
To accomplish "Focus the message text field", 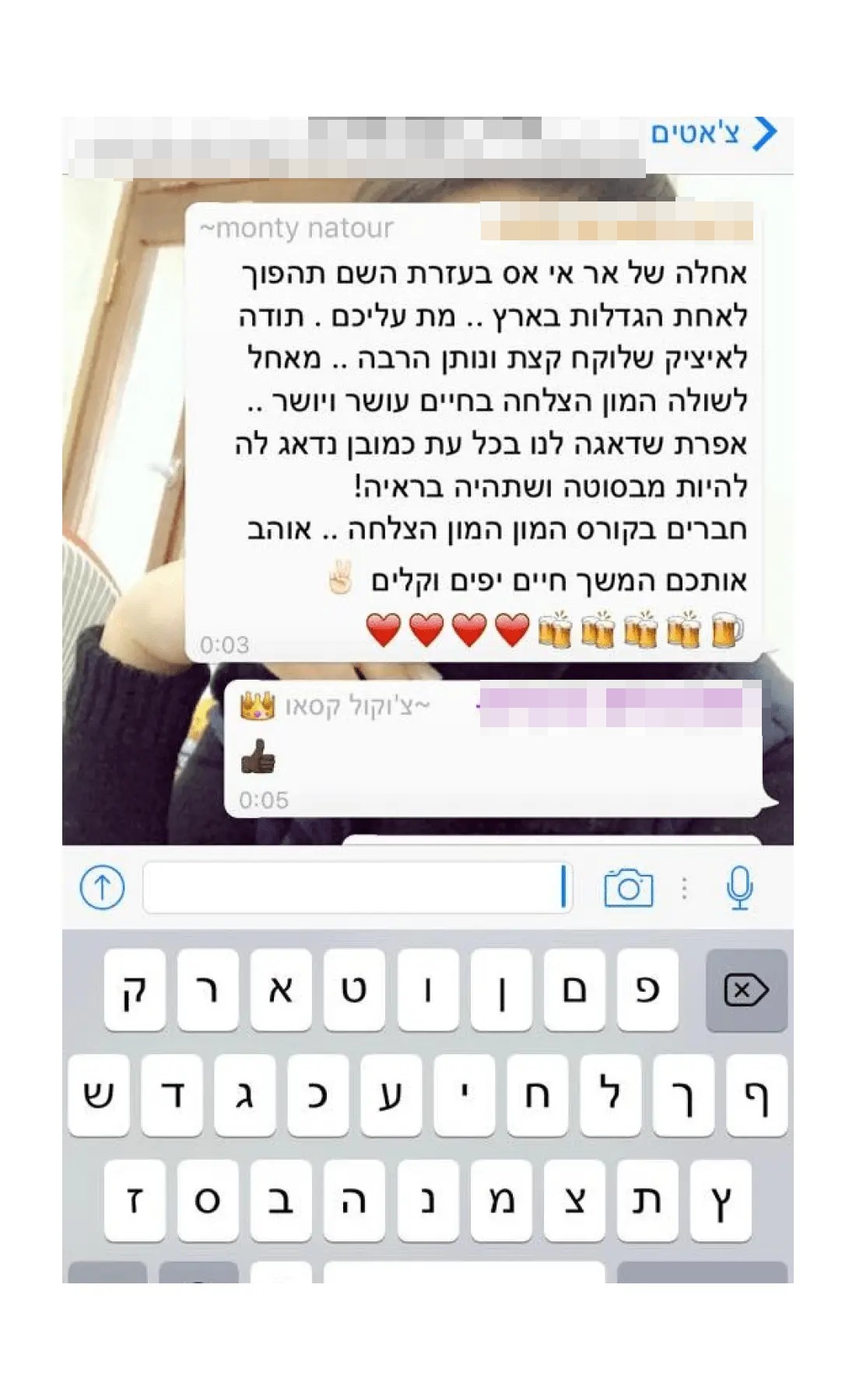I will point(358,887).
